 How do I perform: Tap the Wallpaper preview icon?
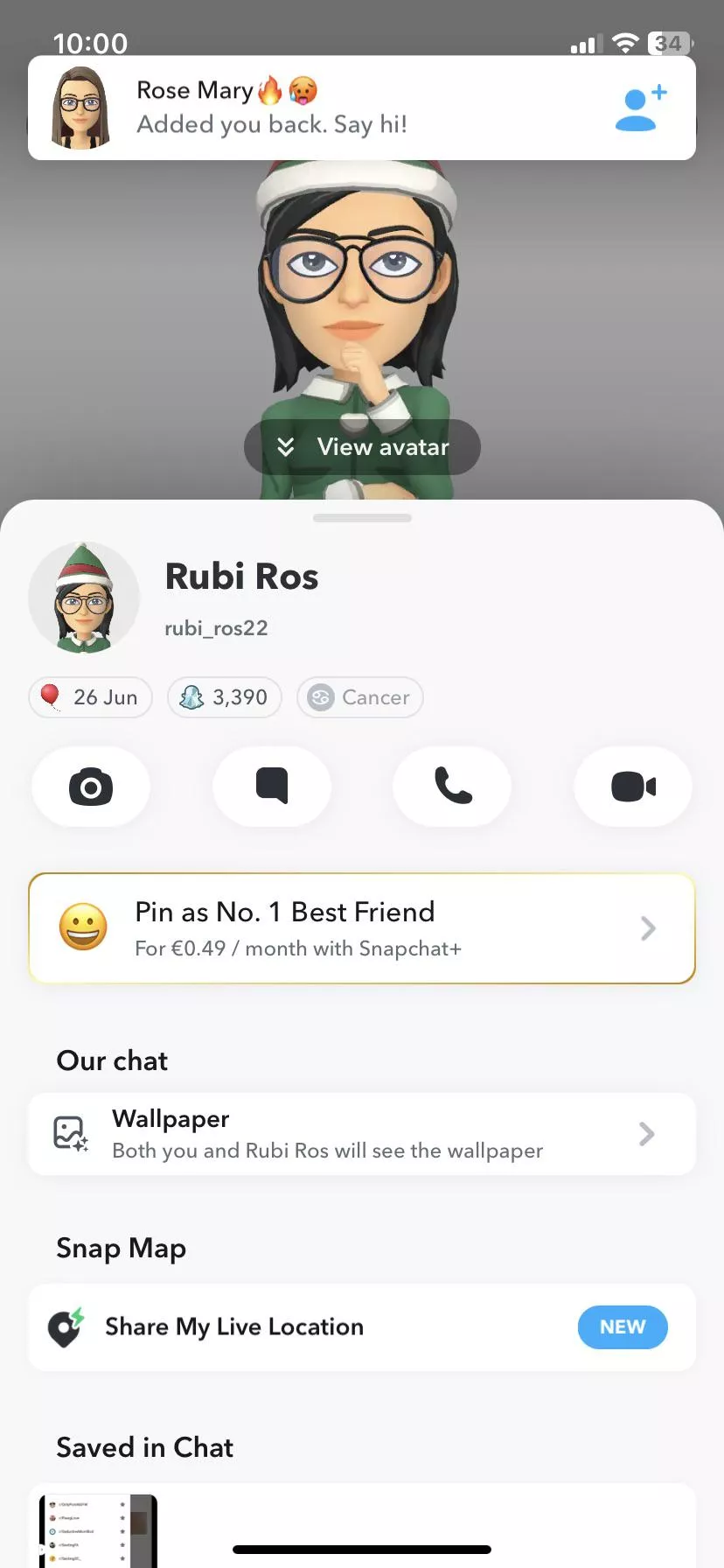(70, 1133)
